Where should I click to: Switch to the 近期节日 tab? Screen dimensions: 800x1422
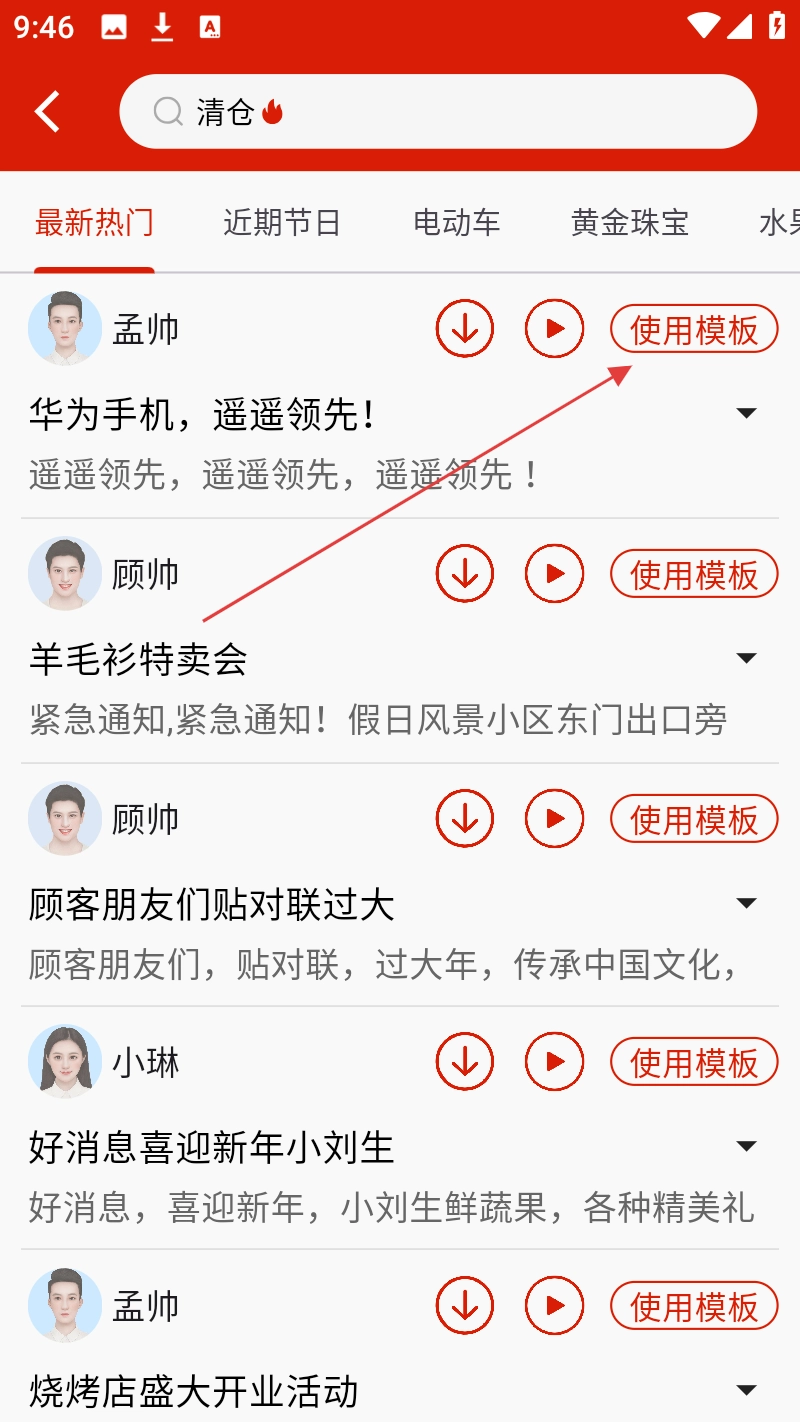(x=282, y=222)
